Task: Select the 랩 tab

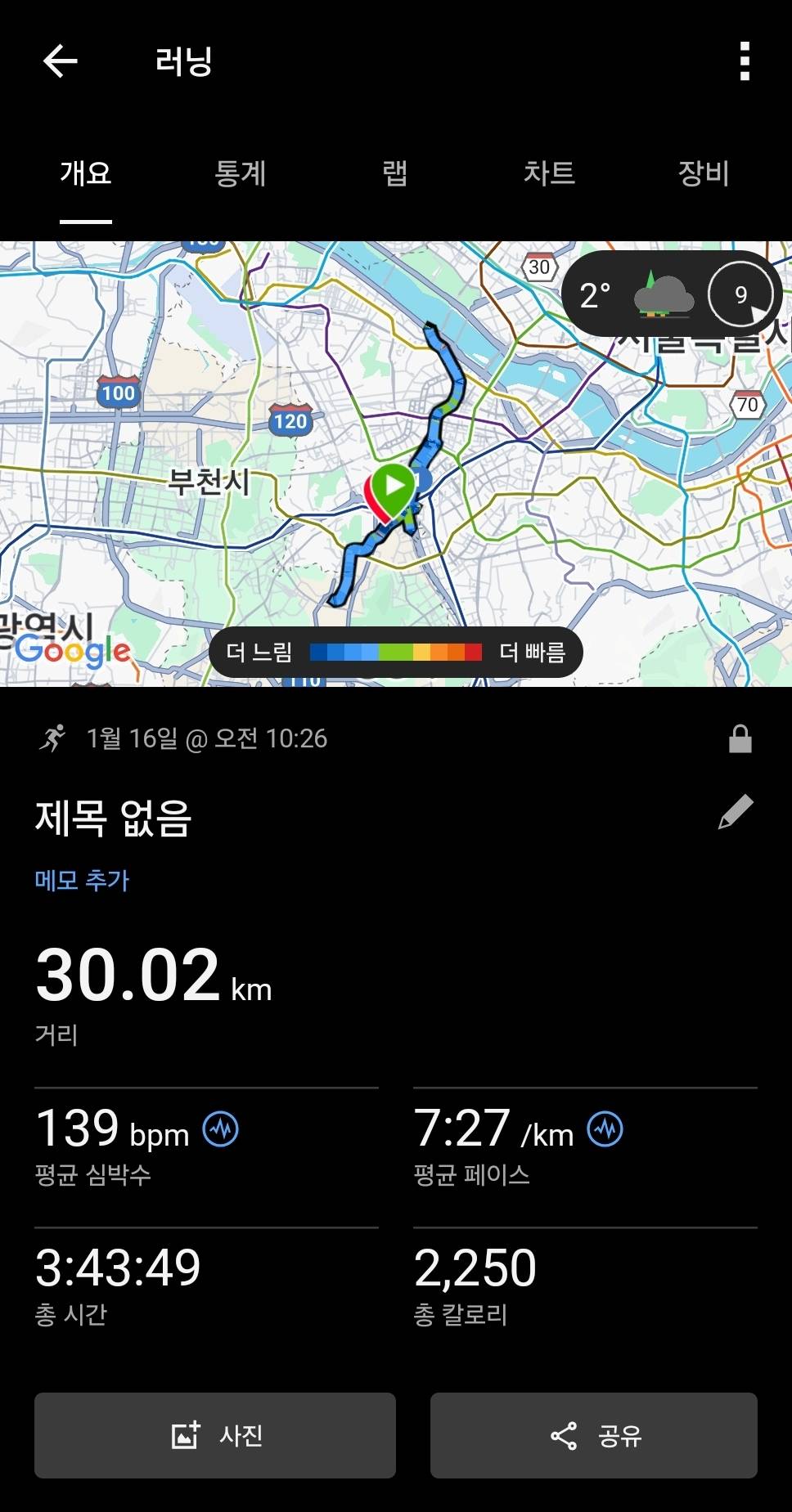Action: click(395, 174)
